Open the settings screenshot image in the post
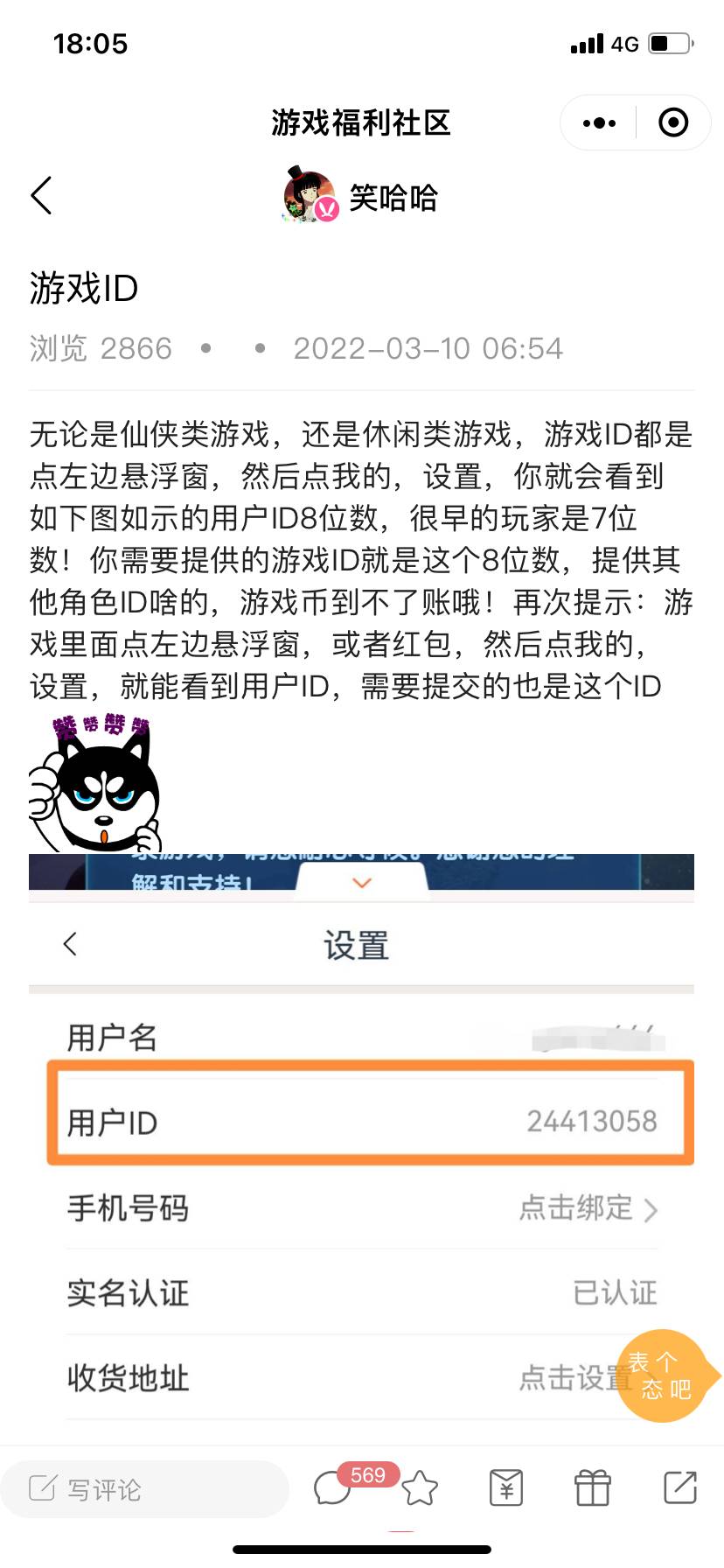Screen dimensions: 724x1568 361,1137
